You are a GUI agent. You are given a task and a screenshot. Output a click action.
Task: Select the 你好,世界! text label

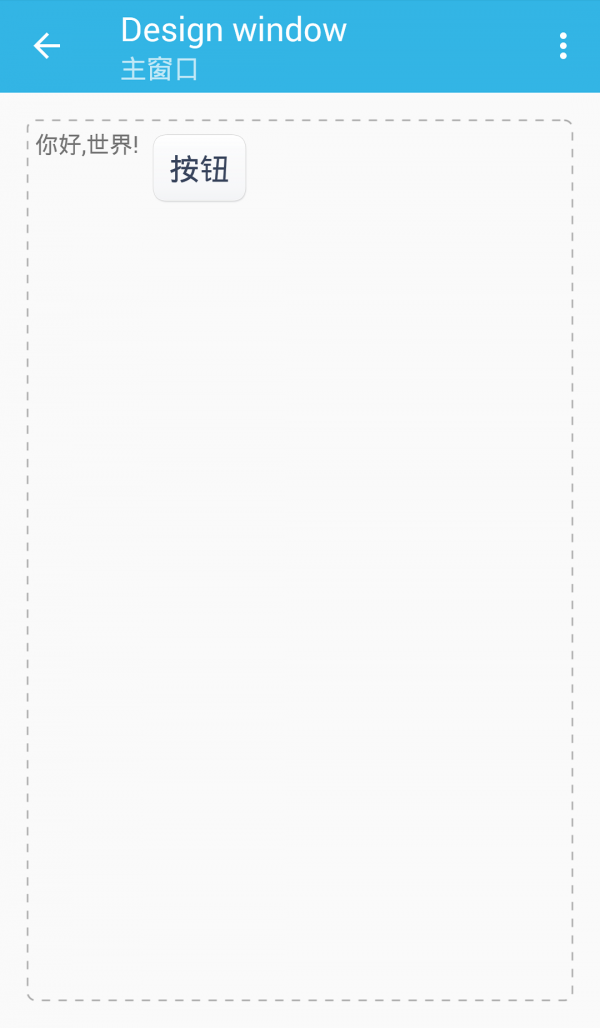pos(87,146)
